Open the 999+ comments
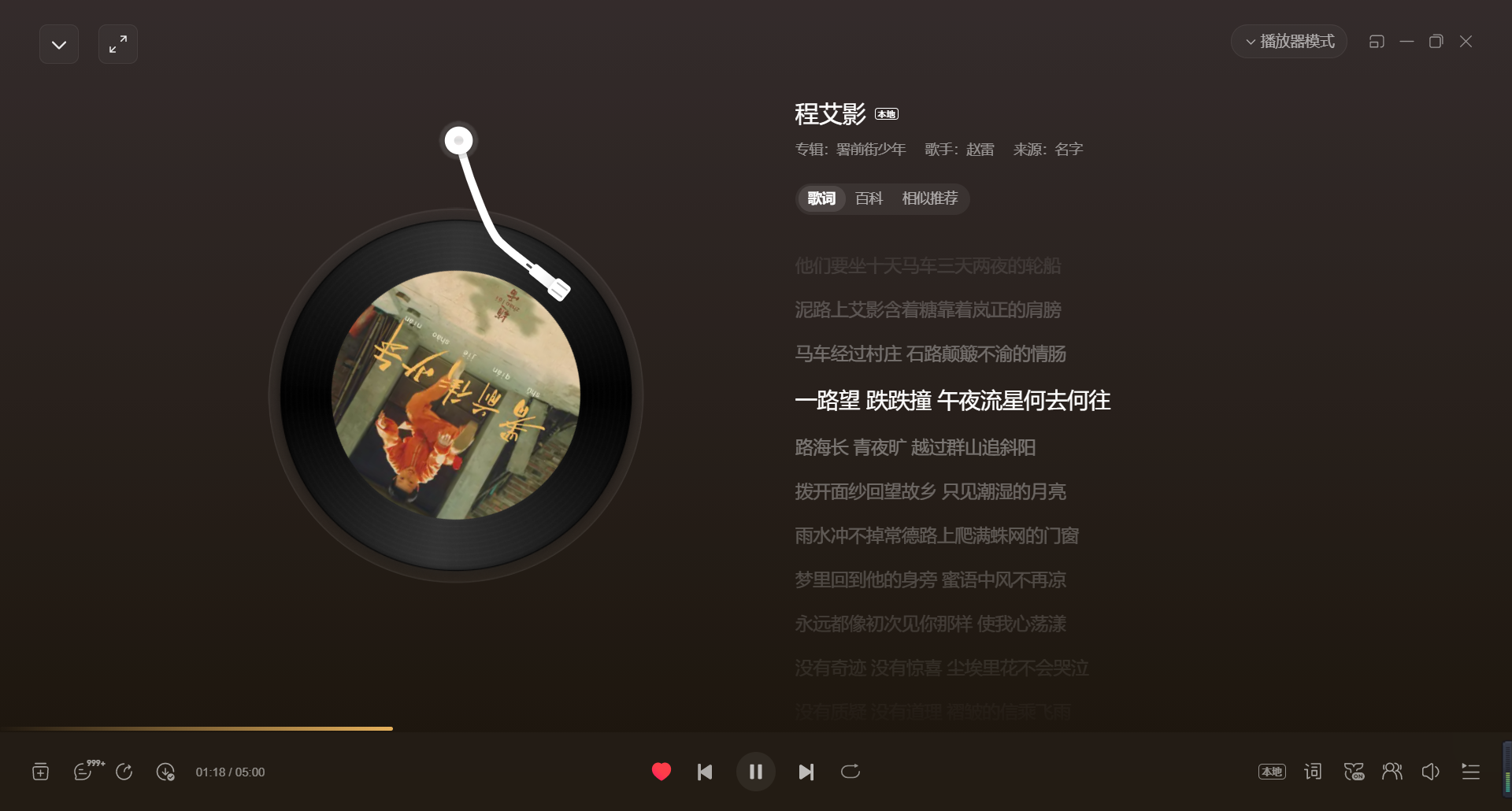This screenshot has width=1512, height=811. [84, 772]
